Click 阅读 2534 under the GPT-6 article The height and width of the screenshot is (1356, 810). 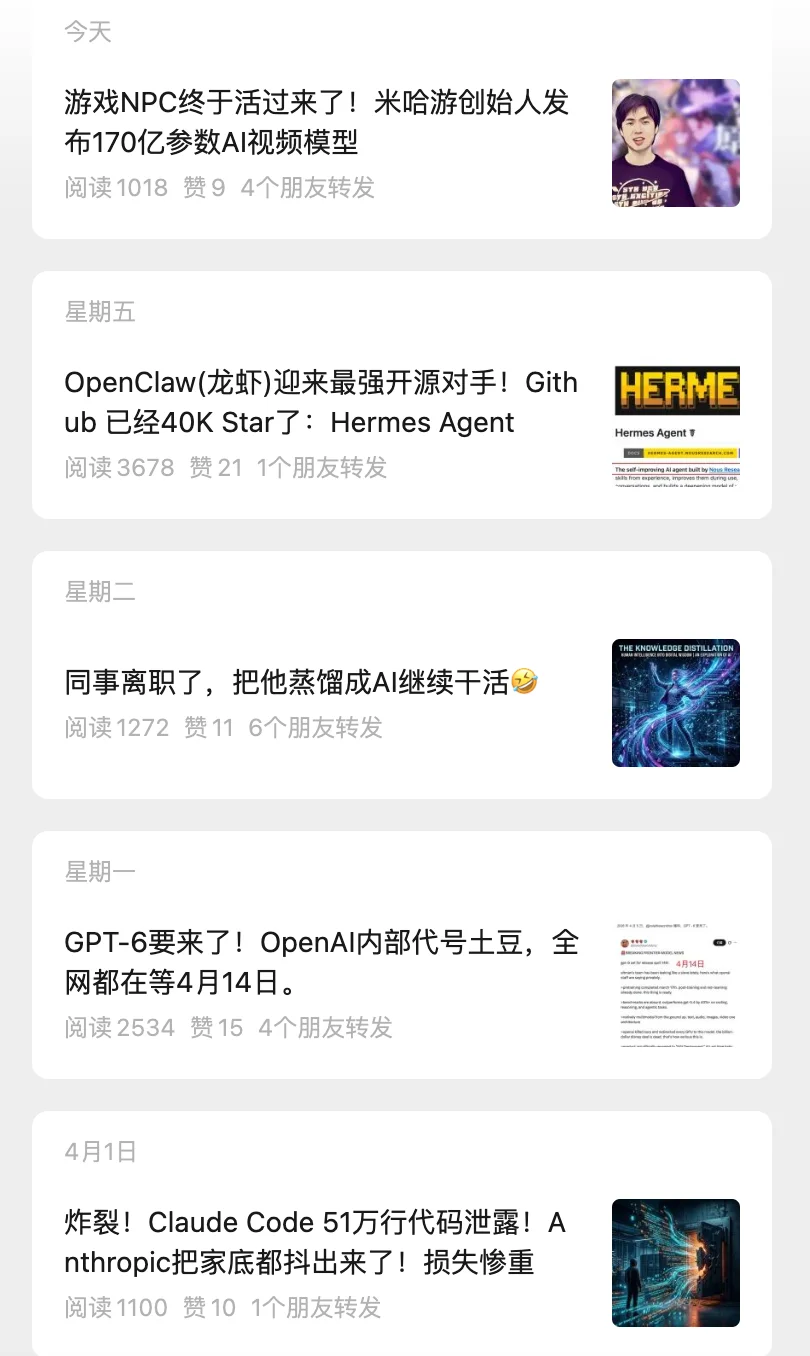[116, 1027]
